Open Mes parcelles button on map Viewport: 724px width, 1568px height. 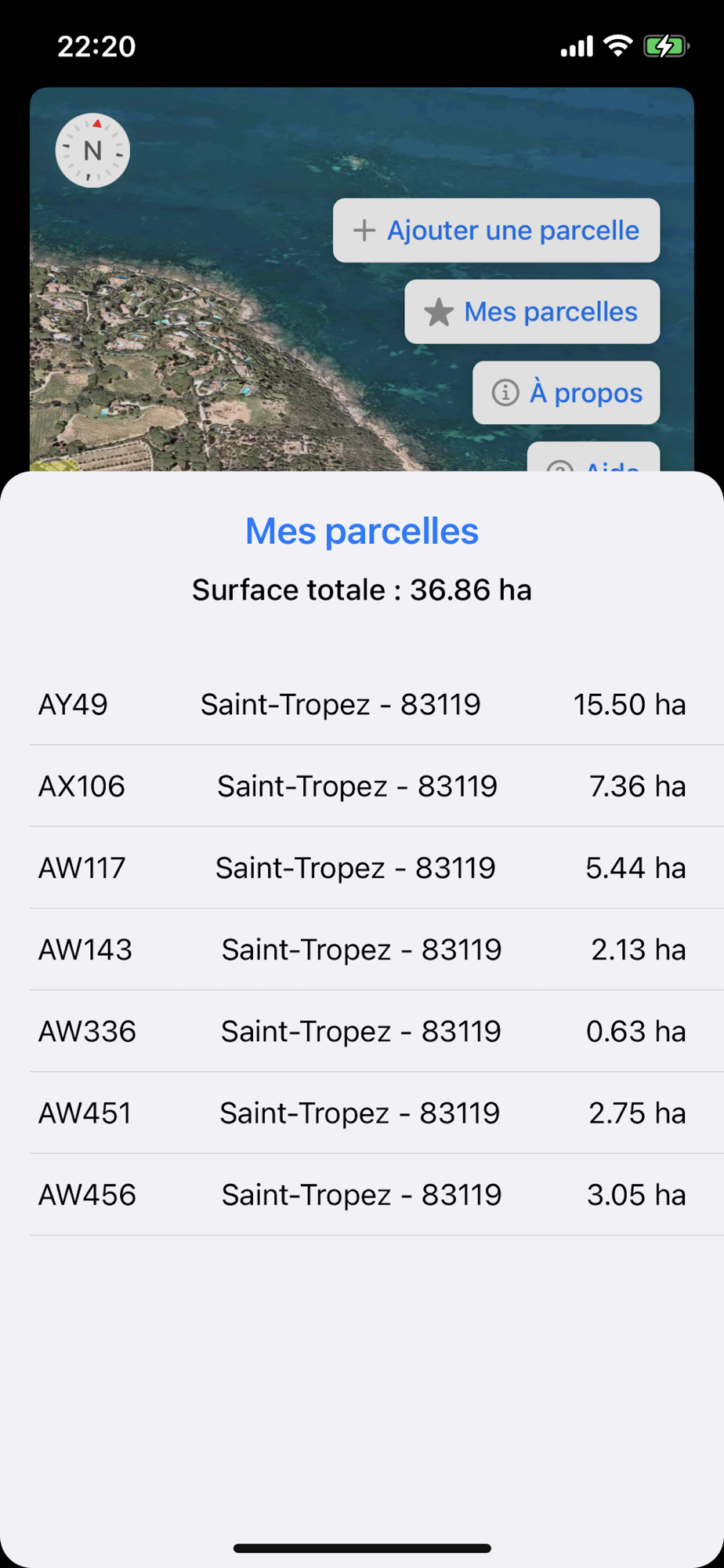[531, 312]
